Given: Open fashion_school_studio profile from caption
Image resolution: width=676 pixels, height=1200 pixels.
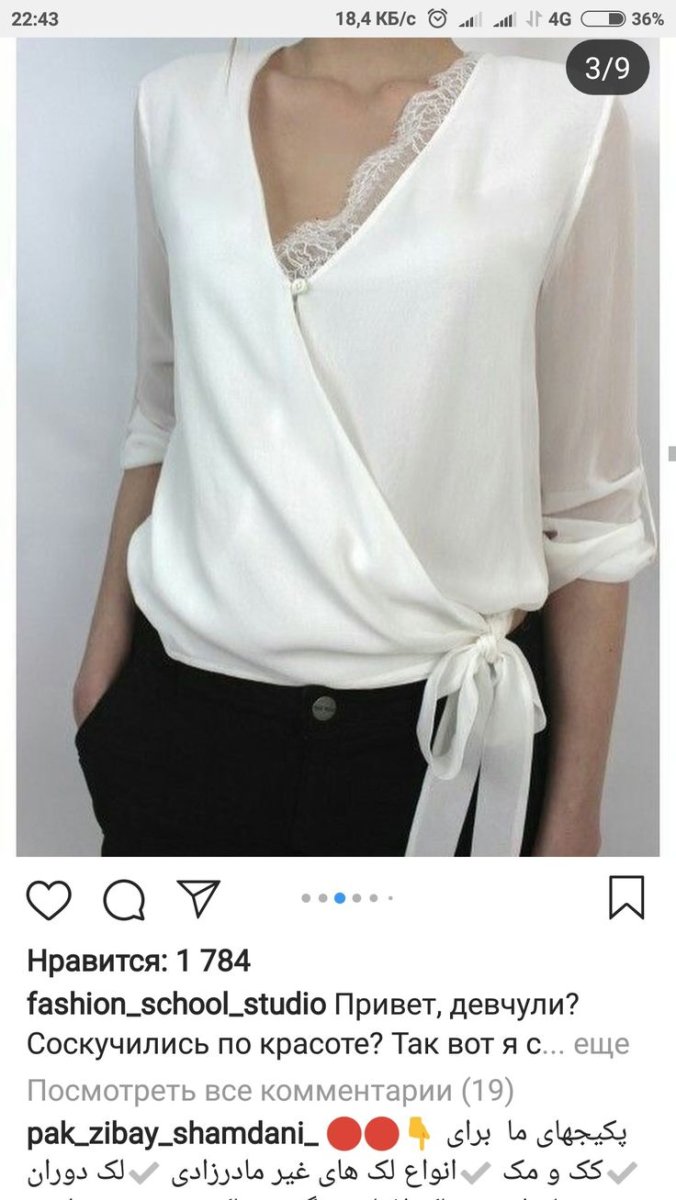Looking at the screenshot, I should (x=176, y=1003).
